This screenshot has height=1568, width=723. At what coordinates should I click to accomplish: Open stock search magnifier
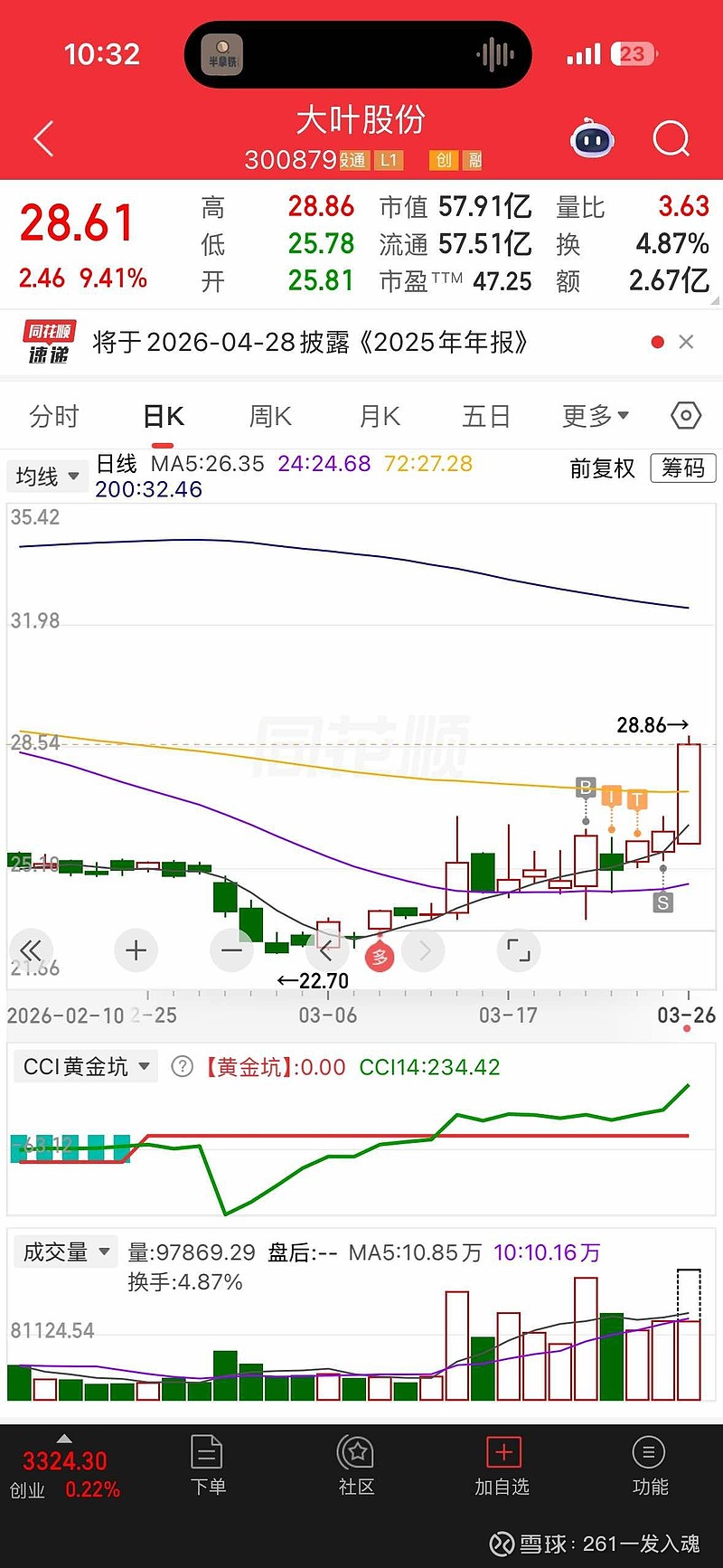point(671,139)
